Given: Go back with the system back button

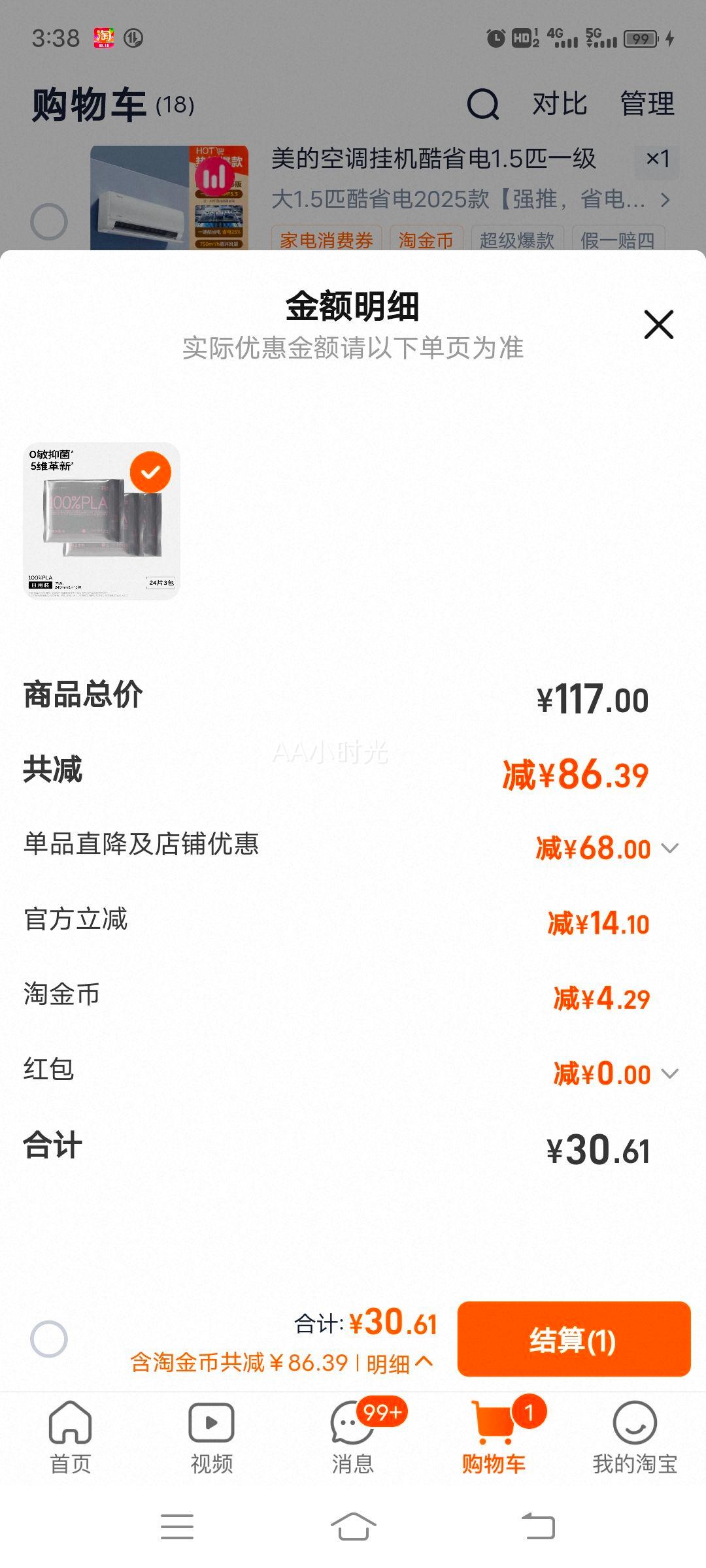Looking at the screenshot, I should (x=538, y=1527).
